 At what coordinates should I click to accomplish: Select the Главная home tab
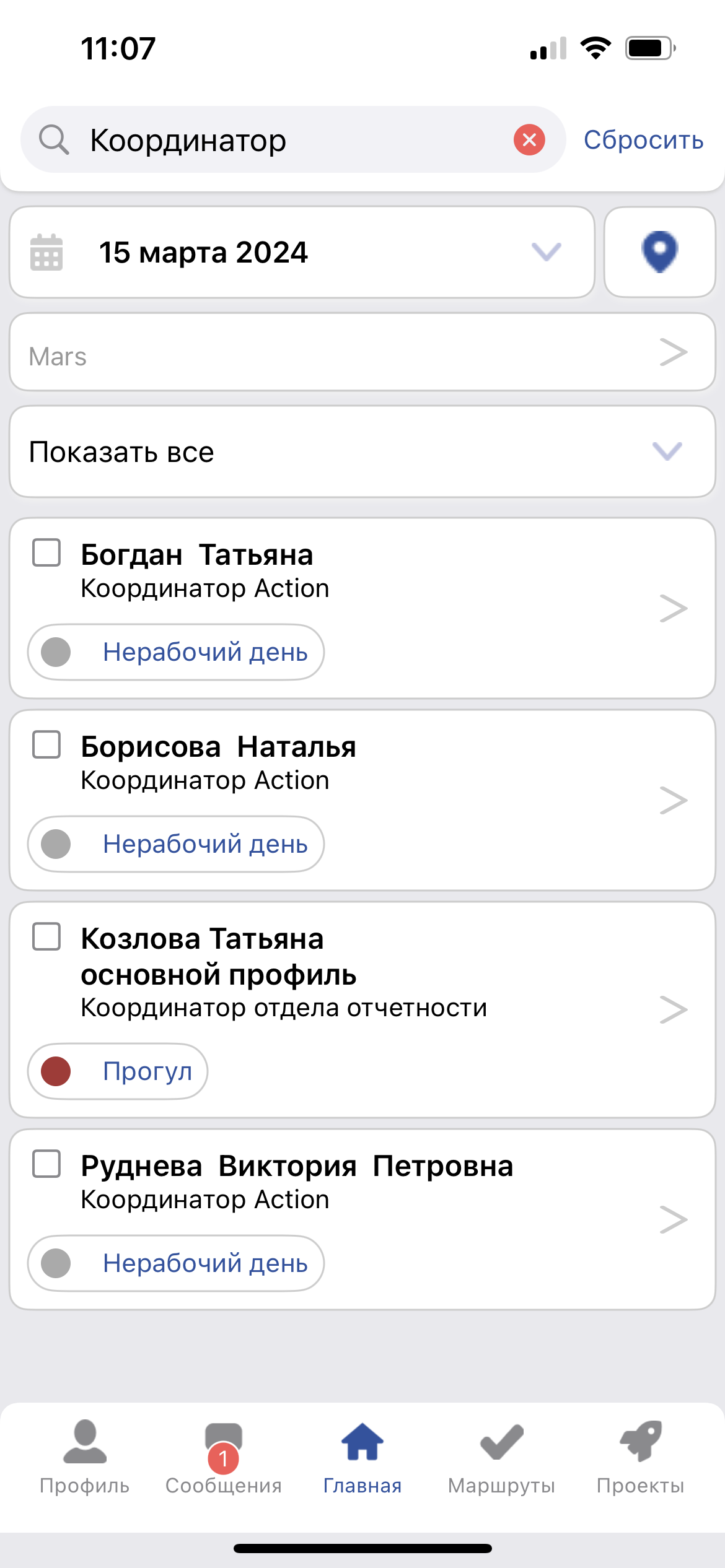(362, 1458)
